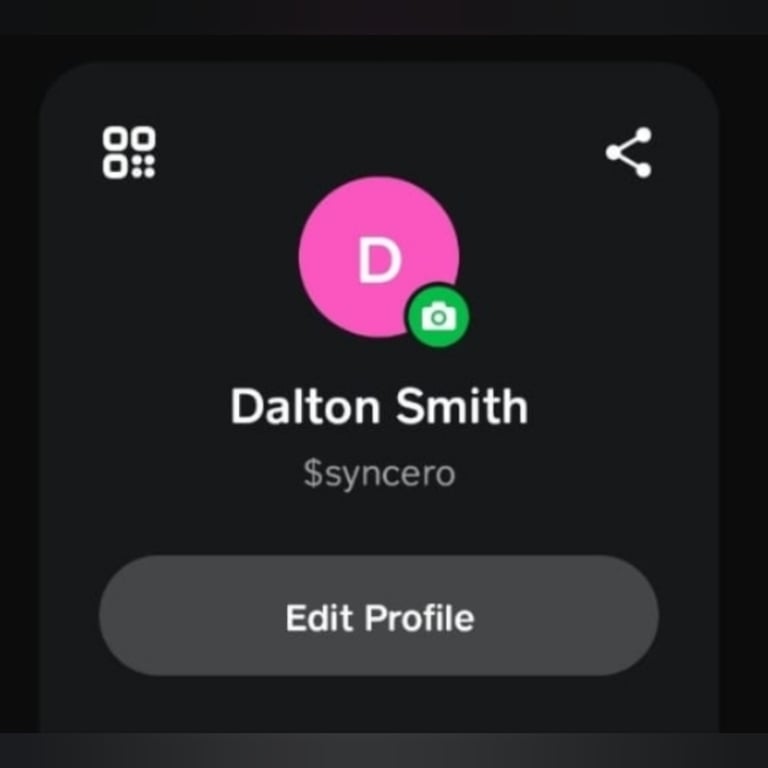Change profile photo via camera badge
Image resolution: width=768 pixels, height=768 pixels.
(437, 318)
